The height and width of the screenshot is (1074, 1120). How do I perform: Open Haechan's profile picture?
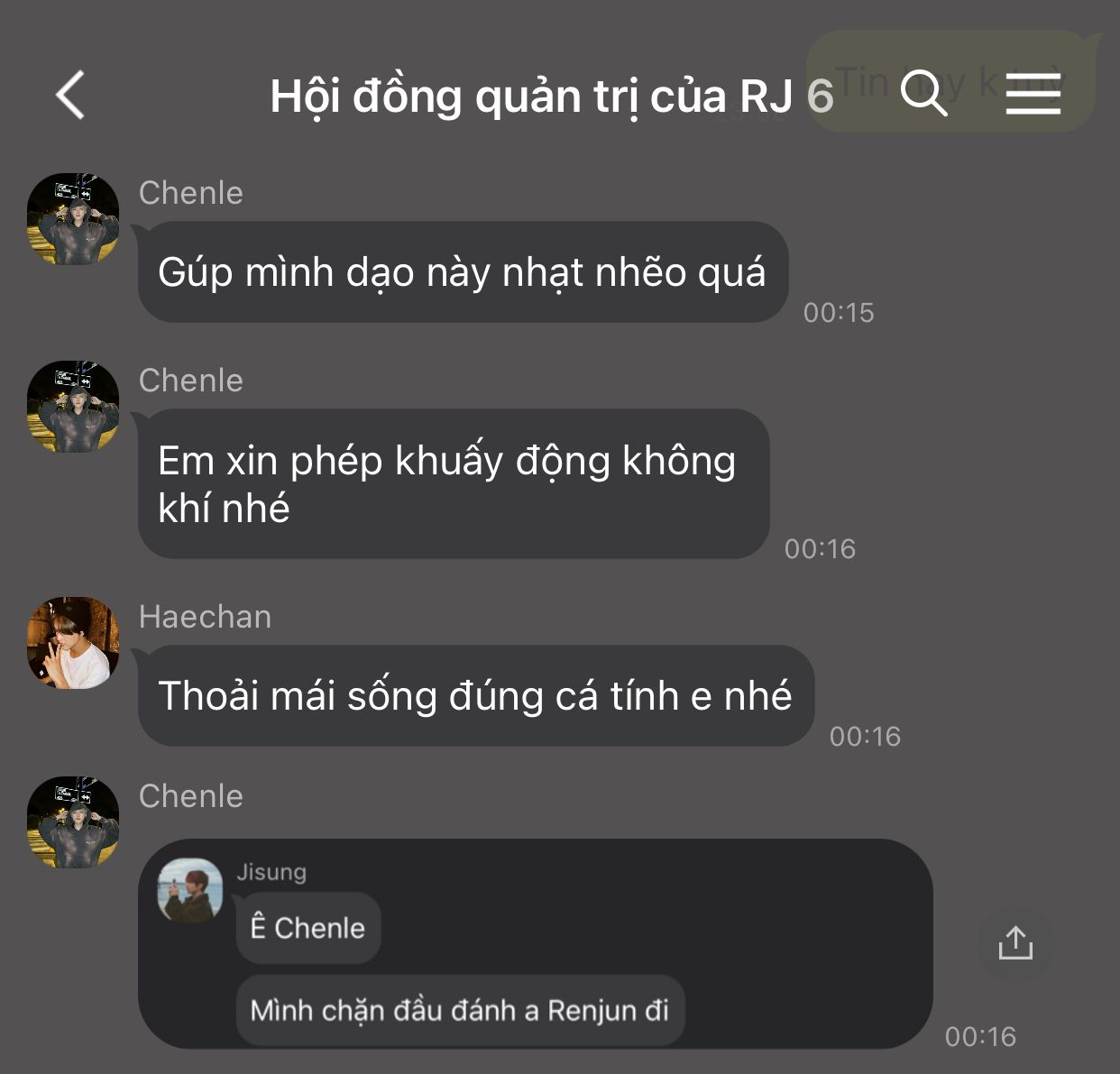click(73, 643)
